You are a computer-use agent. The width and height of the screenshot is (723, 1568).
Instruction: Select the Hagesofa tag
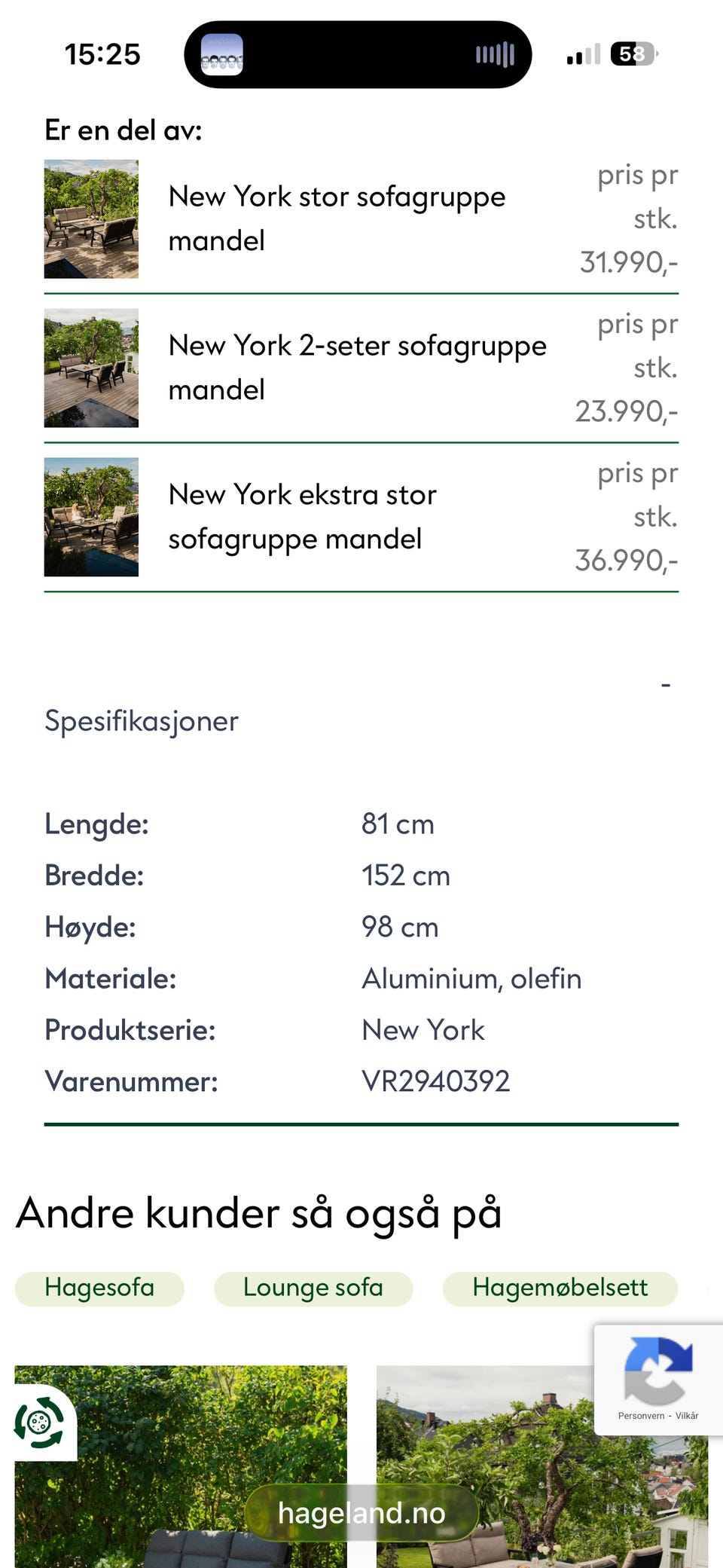(x=99, y=1288)
